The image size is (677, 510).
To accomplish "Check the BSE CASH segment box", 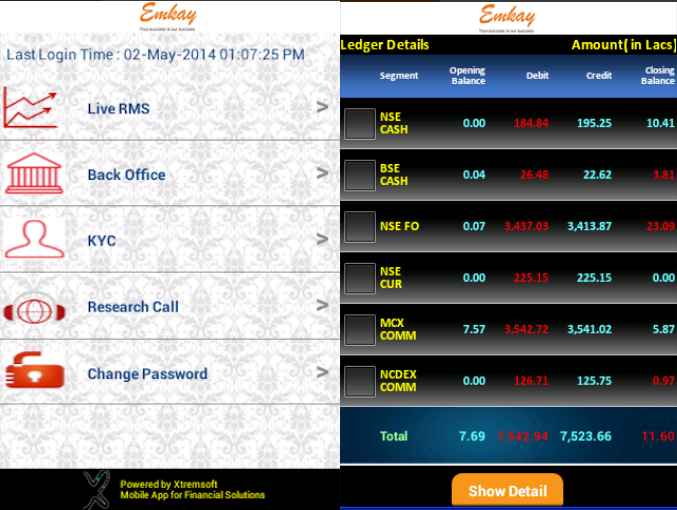I will (360, 175).
